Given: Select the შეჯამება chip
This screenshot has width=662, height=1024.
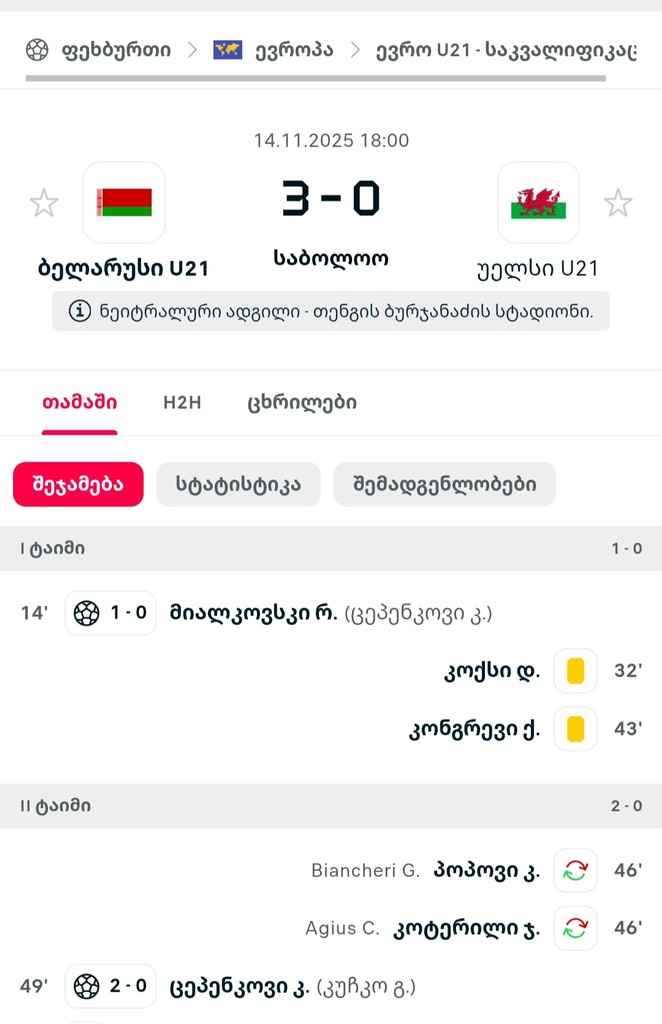Looking at the screenshot, I should click(x=78, y=485).
